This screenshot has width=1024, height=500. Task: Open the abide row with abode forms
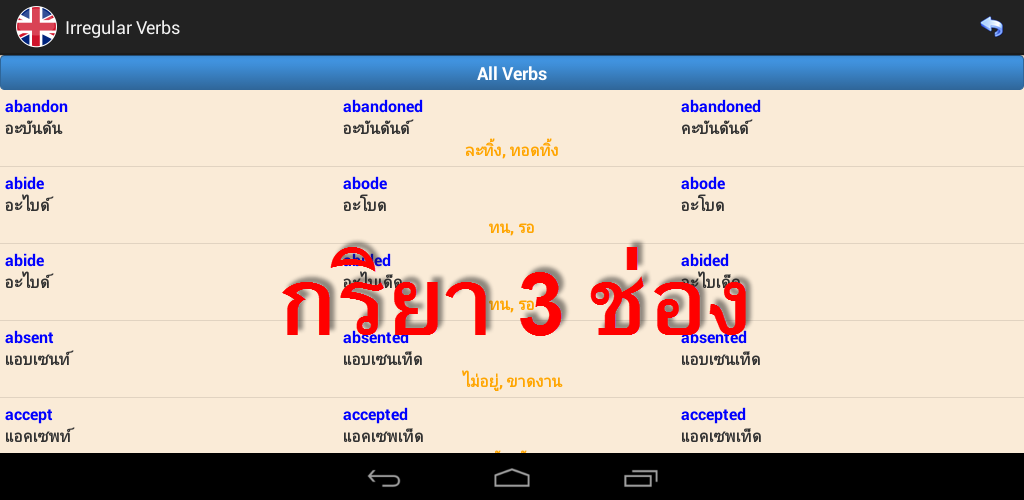tap(511, 205)
